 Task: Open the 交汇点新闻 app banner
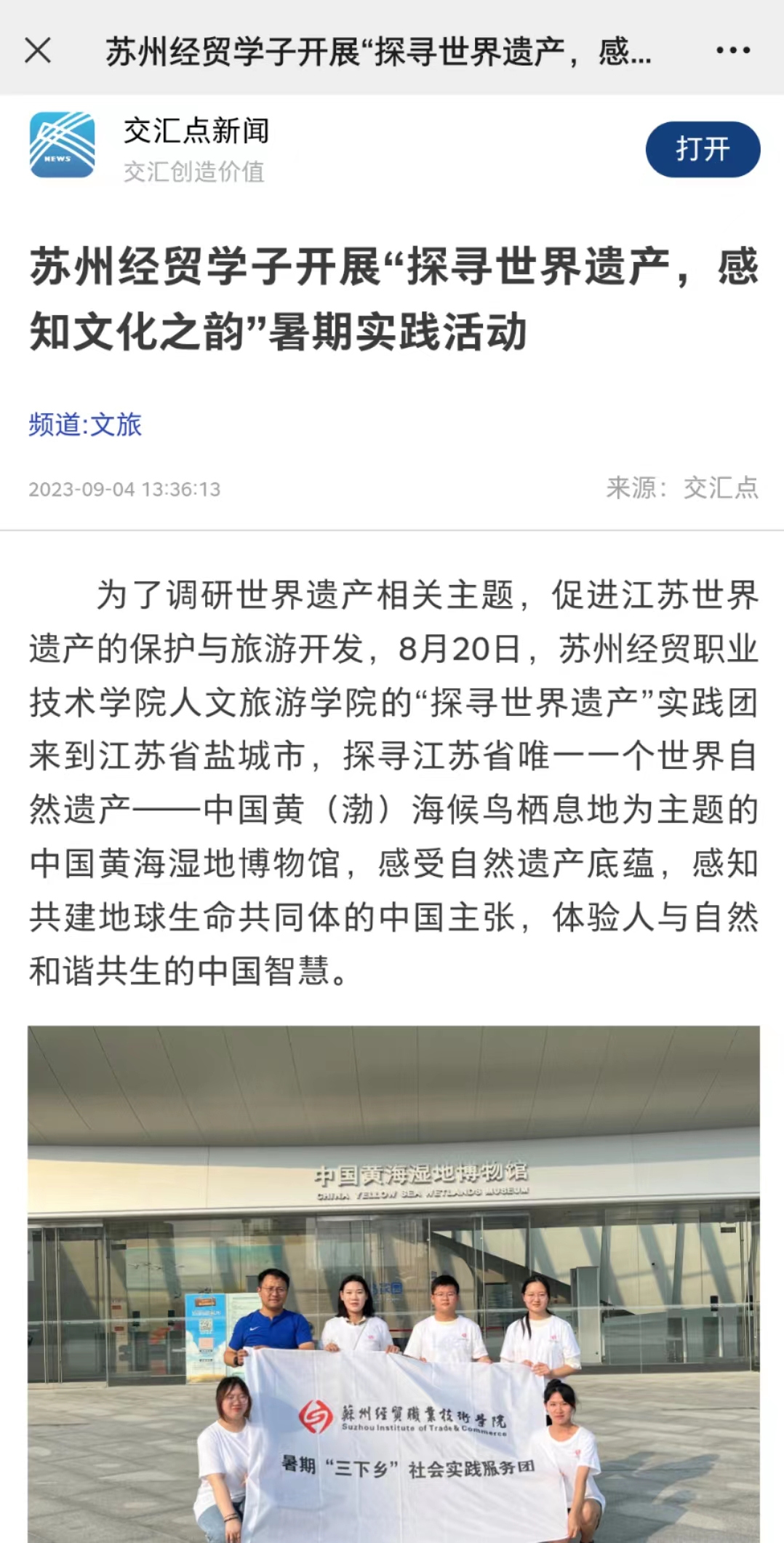click(196, 149)
